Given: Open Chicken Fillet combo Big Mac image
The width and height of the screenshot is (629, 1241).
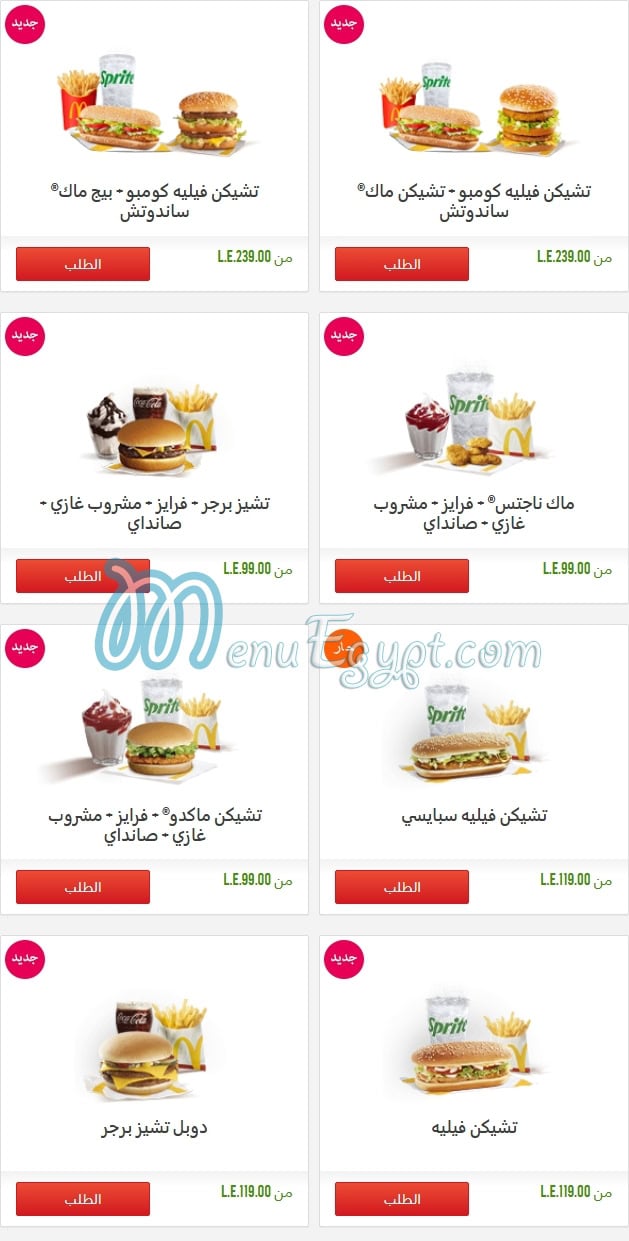Looking at the screenshot, I should click(153, 108).
